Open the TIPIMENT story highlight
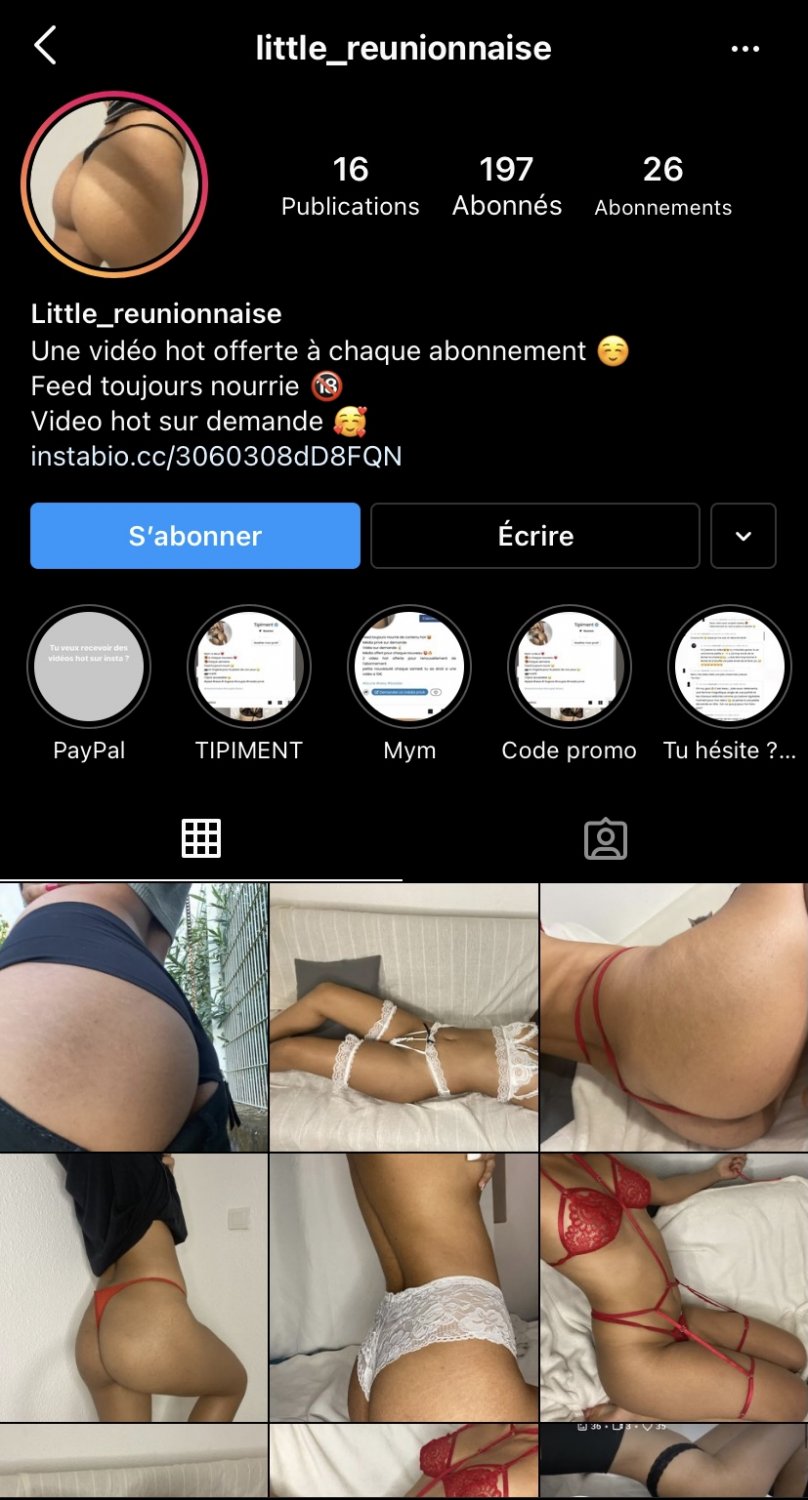 pos(249,667)
